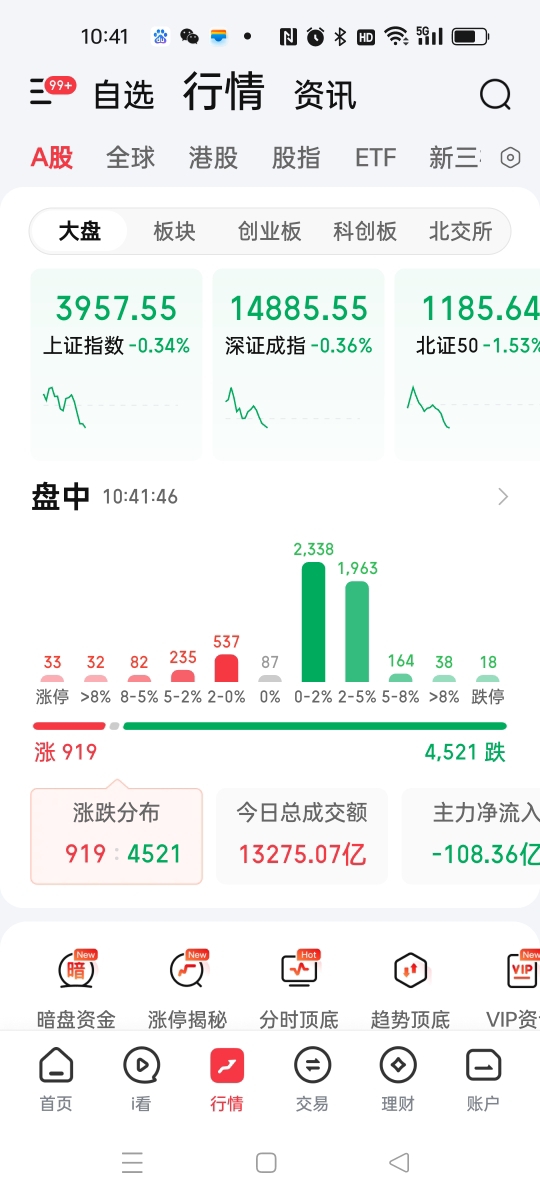Image resolution: width=540 pixels, height=1200 pixels.
Task: Select the 港股 market tab
Action: (x=213, y=157)
